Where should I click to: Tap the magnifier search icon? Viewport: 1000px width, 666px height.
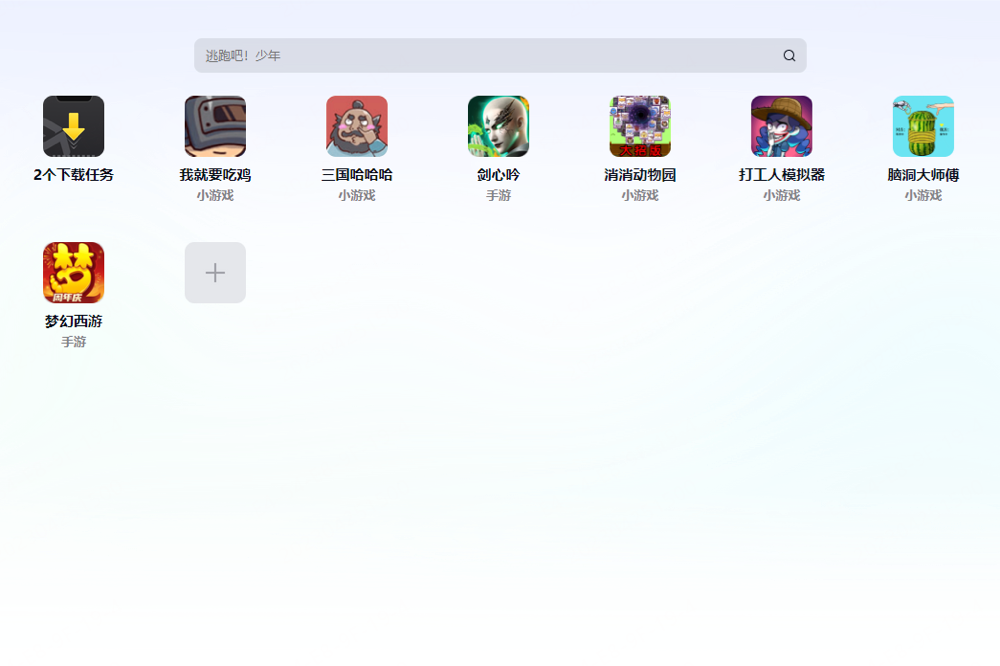[x=789, y=56]
